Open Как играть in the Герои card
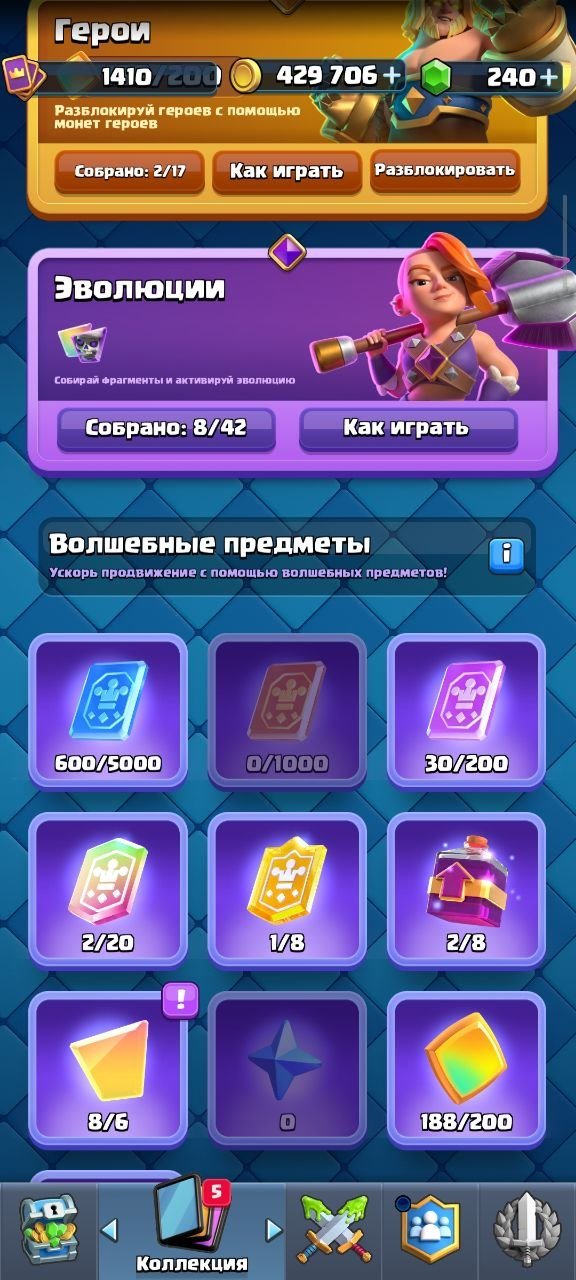This screenshot has width=576, height=1280. tap(286, 171)
